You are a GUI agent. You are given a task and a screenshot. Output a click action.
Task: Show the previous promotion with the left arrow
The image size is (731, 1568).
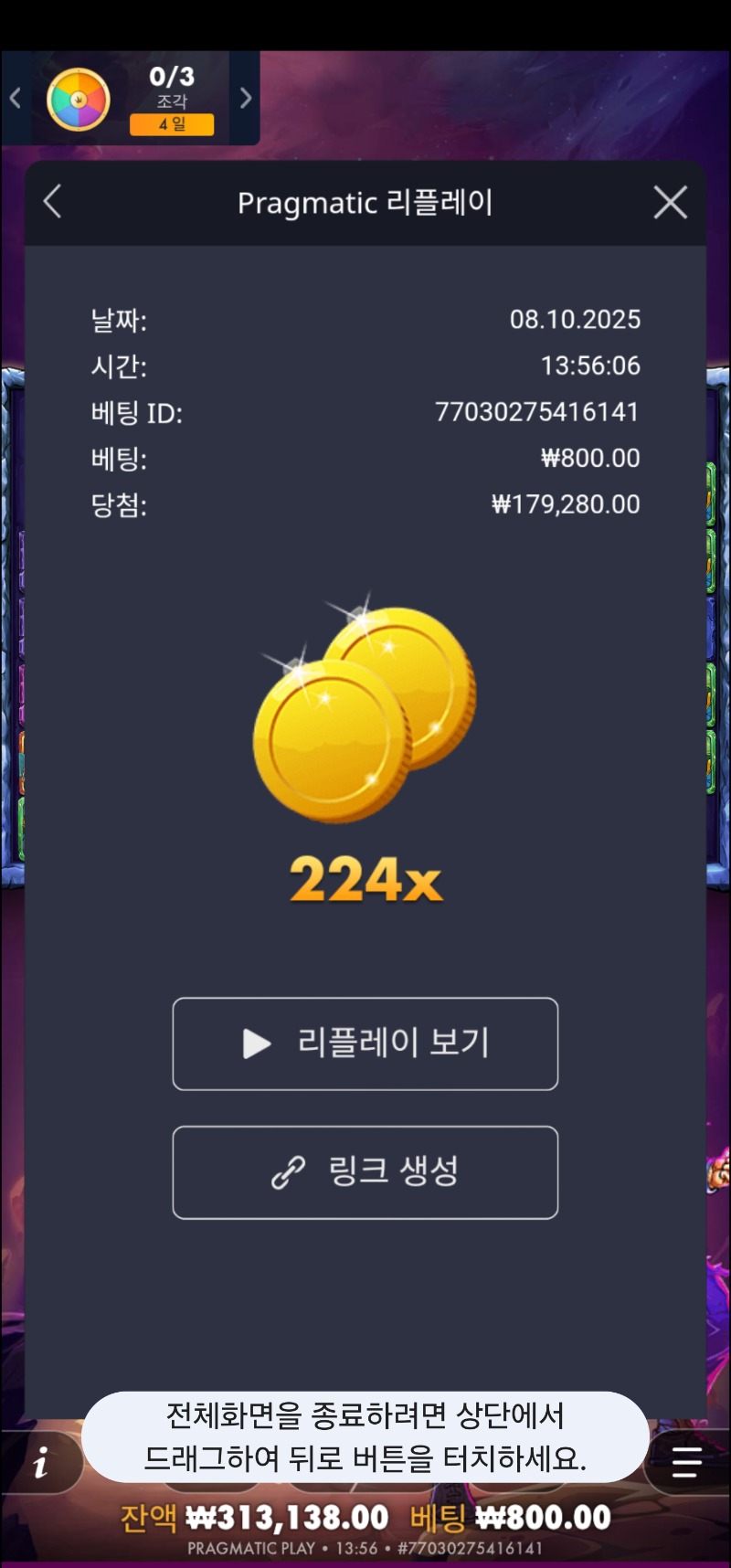click(x=15, y=98)
